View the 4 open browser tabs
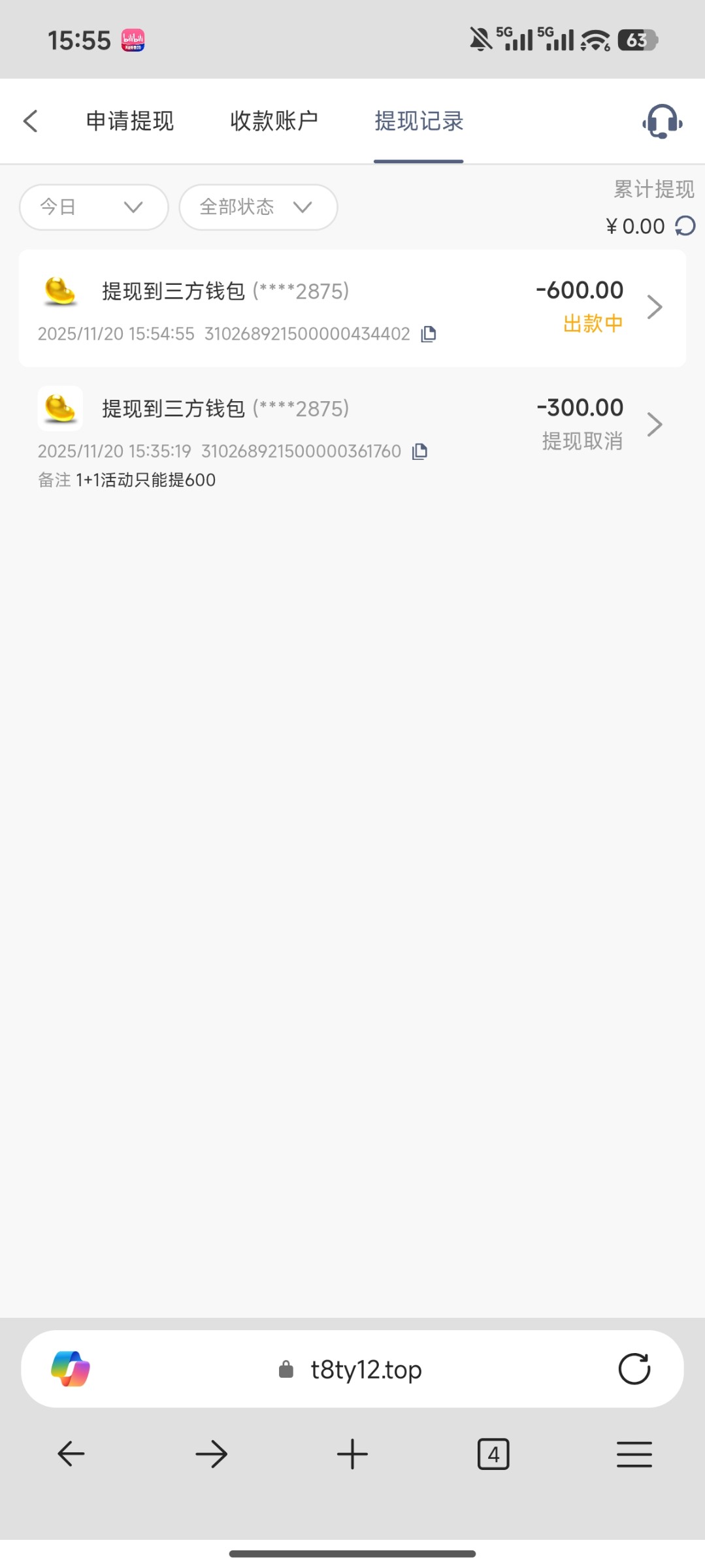The width and height of the screenshot is (705, 1568). pos(493,1454)
